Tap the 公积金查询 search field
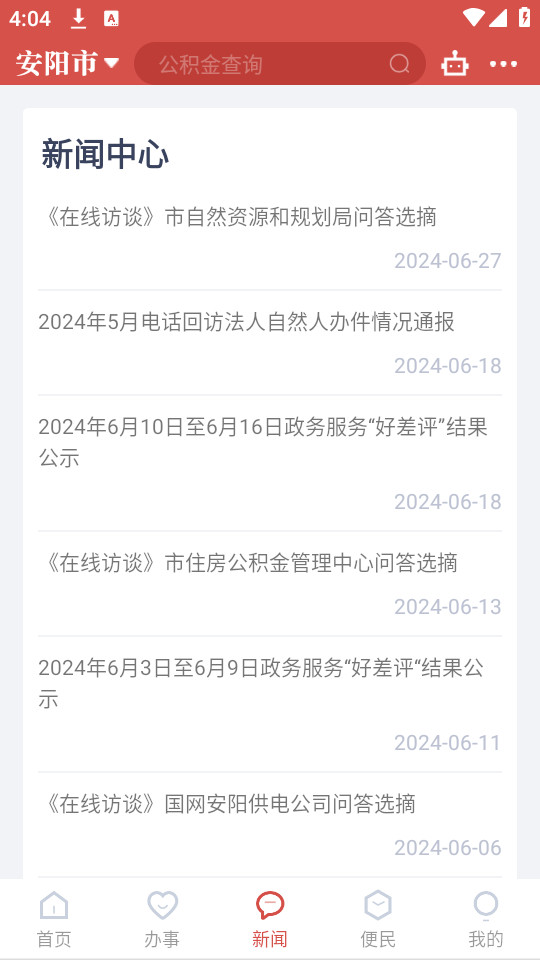The height and width of the screenshot is (960, 540). click(280, 64)
